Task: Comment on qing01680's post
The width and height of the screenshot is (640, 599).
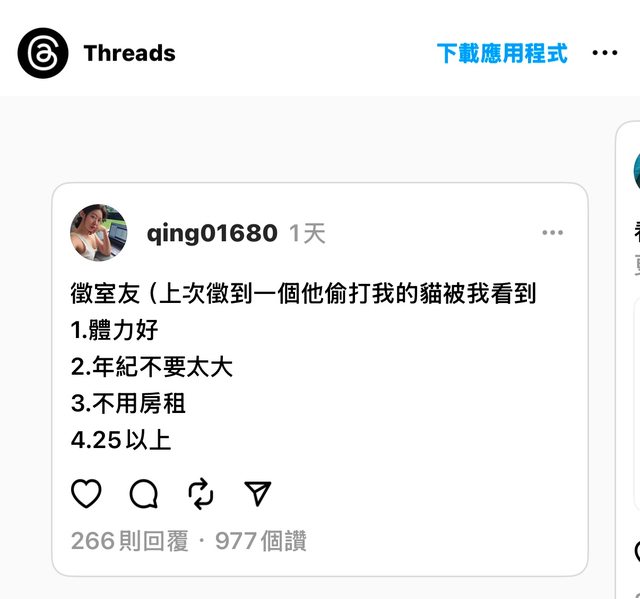Action: pos(144,493)
